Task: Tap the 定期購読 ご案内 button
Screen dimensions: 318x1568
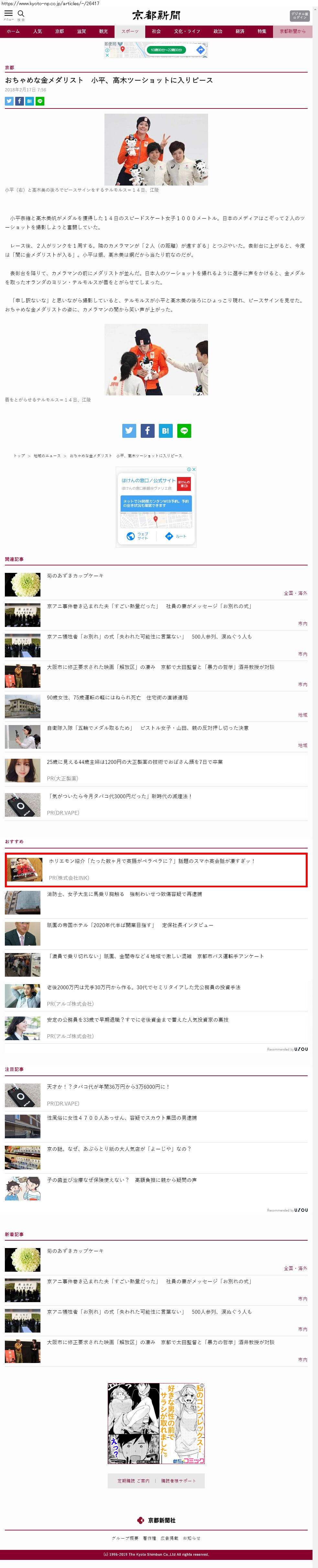Action: [133, 1480]
